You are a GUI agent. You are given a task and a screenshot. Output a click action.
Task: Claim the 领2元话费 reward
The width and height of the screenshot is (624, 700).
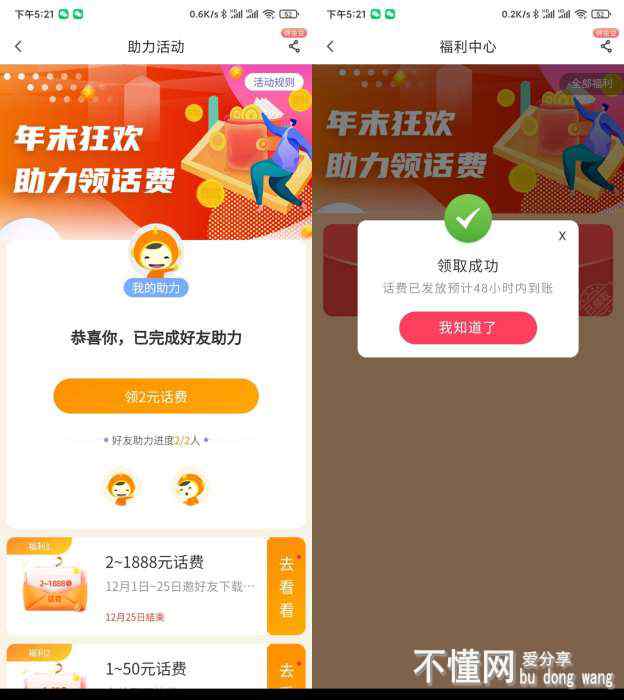(156, 396)
